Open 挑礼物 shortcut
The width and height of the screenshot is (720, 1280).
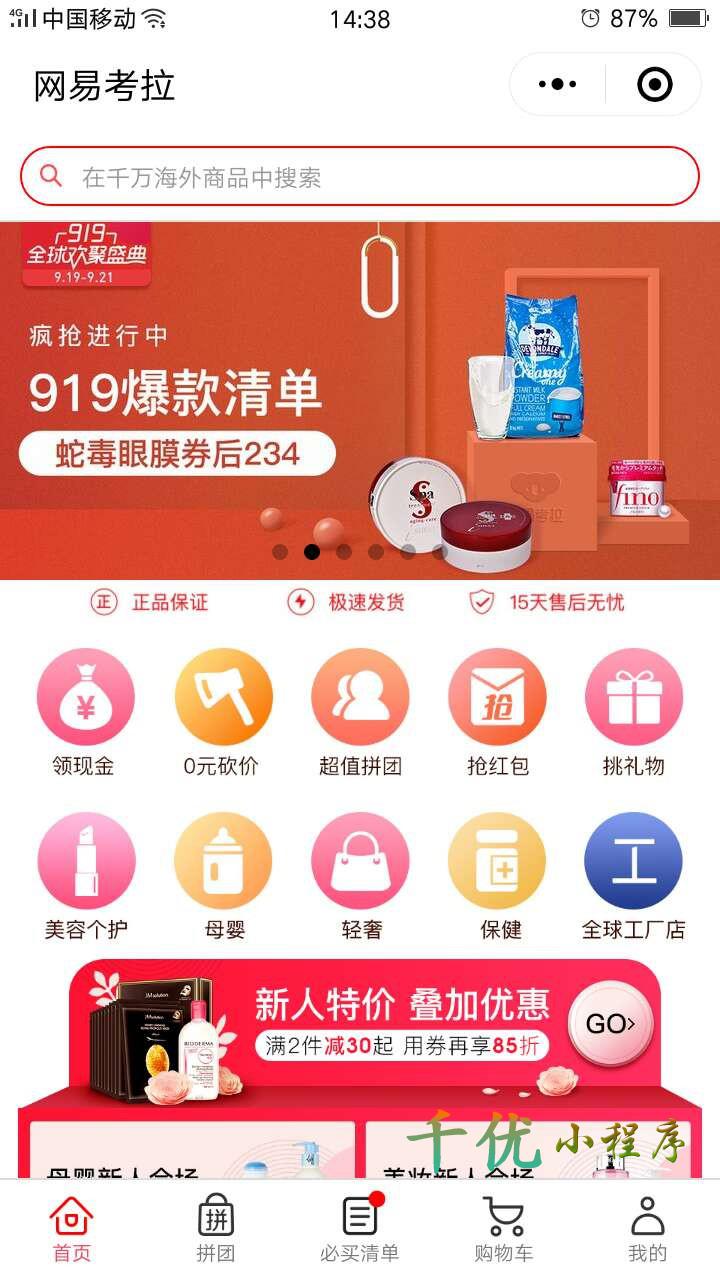click(x=633, y=712)
